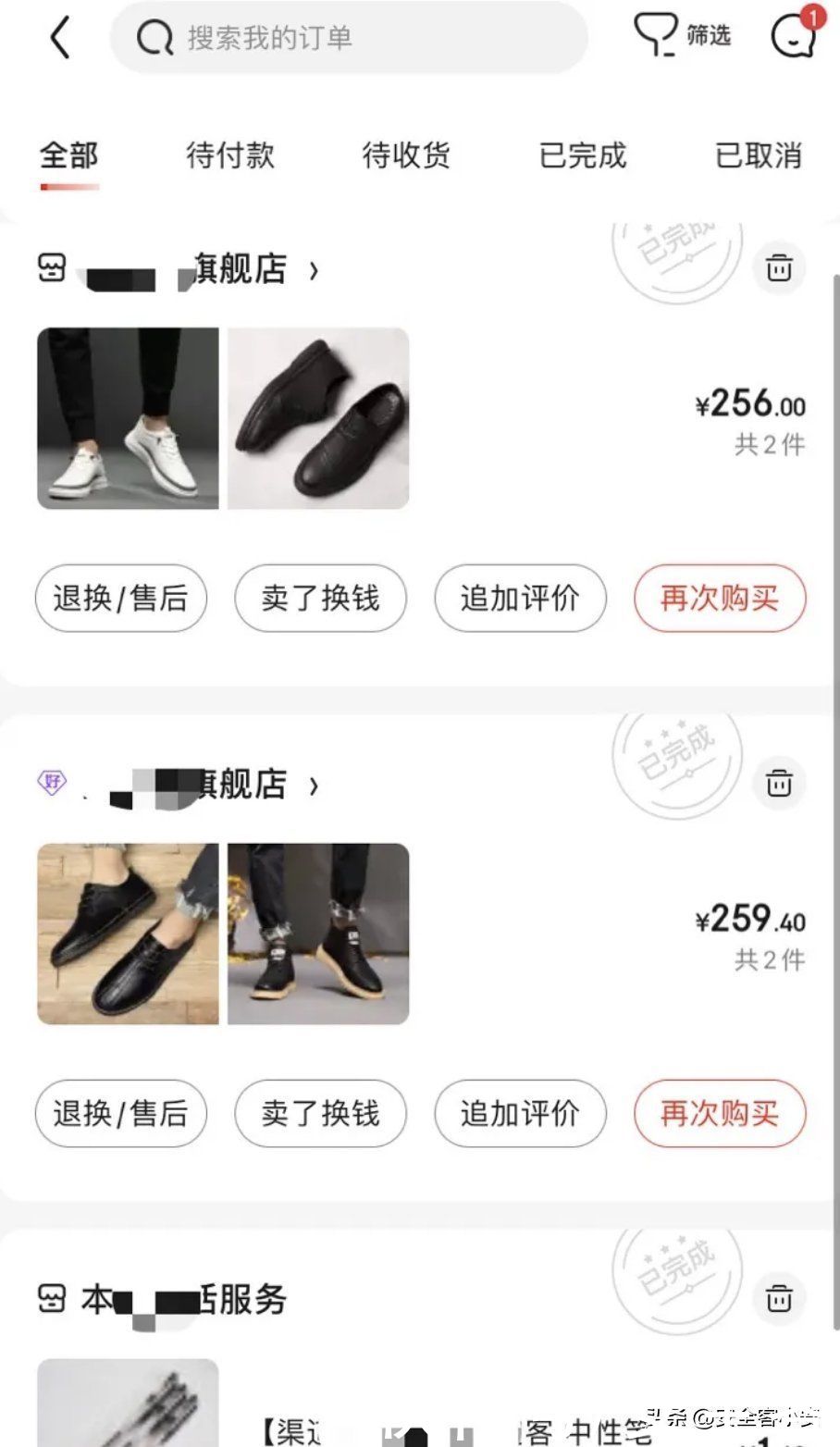
Task: Expand the first flagship store via its chevron
Action: pos(315,270)
